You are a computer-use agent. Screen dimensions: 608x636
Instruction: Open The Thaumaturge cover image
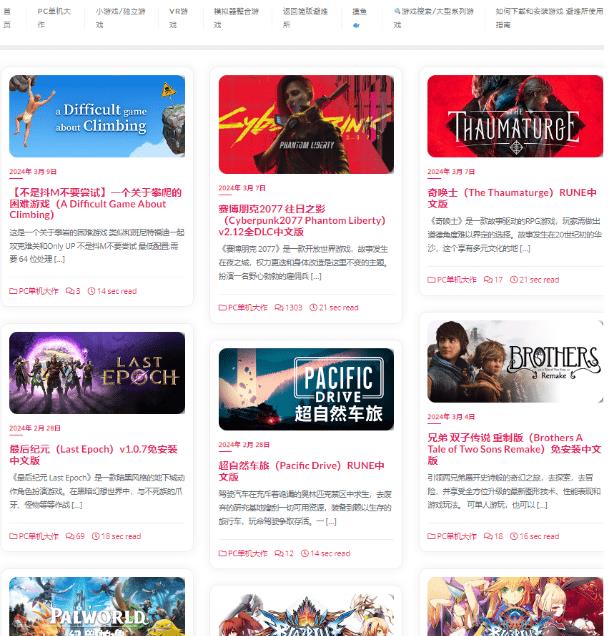pyautogui.click(x=514, y=116)
